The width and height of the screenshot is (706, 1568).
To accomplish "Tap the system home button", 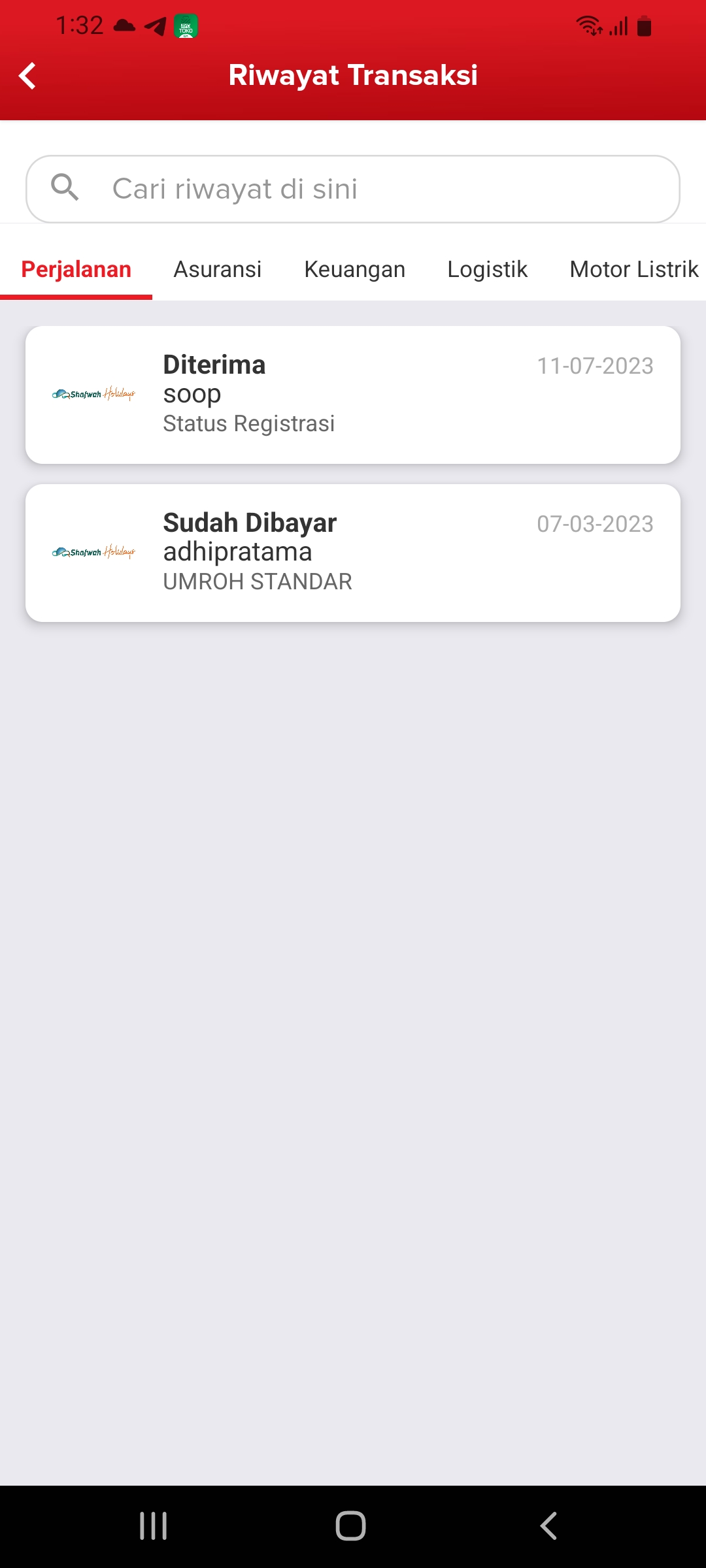I will 350,1526.
